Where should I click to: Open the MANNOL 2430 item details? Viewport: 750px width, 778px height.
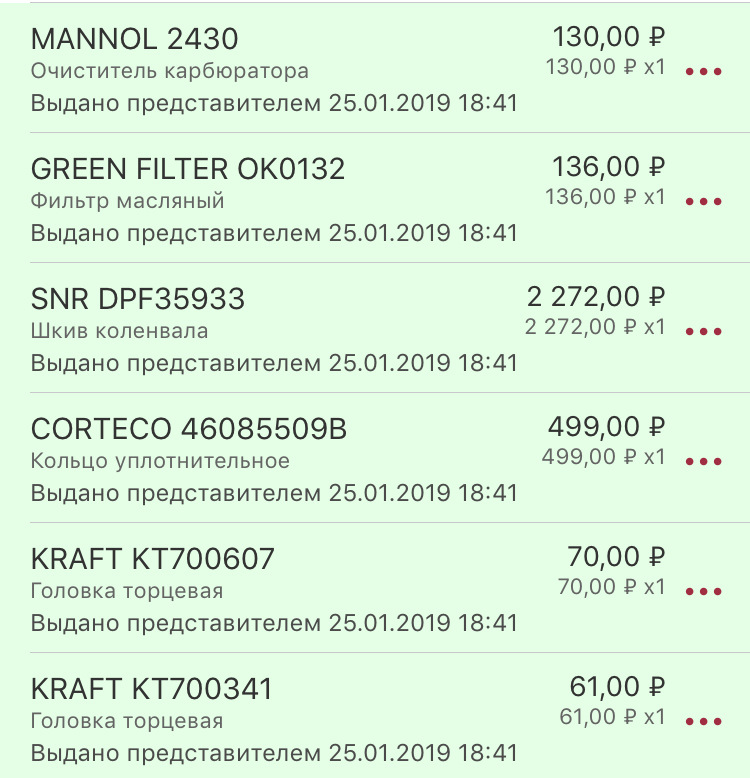[135, 38]
